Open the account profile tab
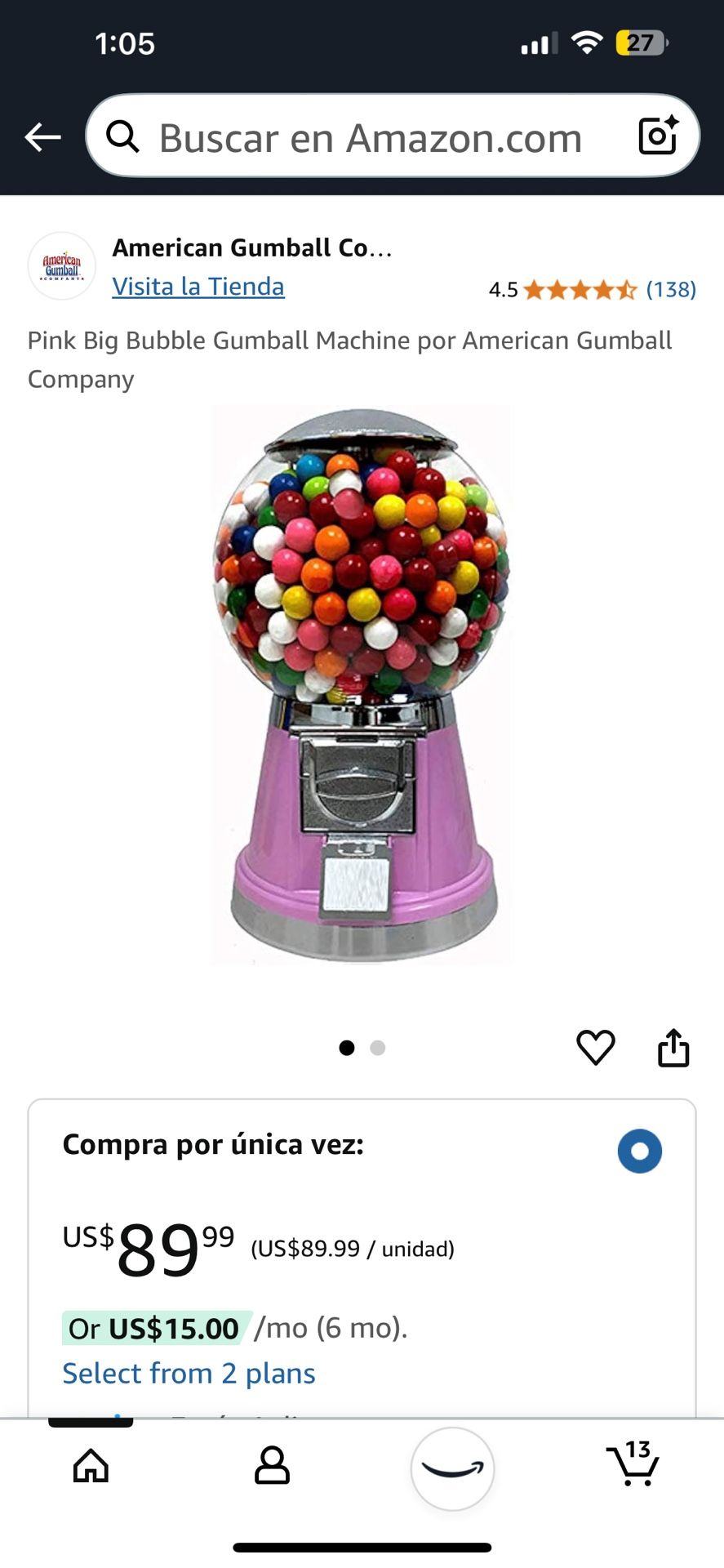The image size is (724, 1568). click(272, 1466)
